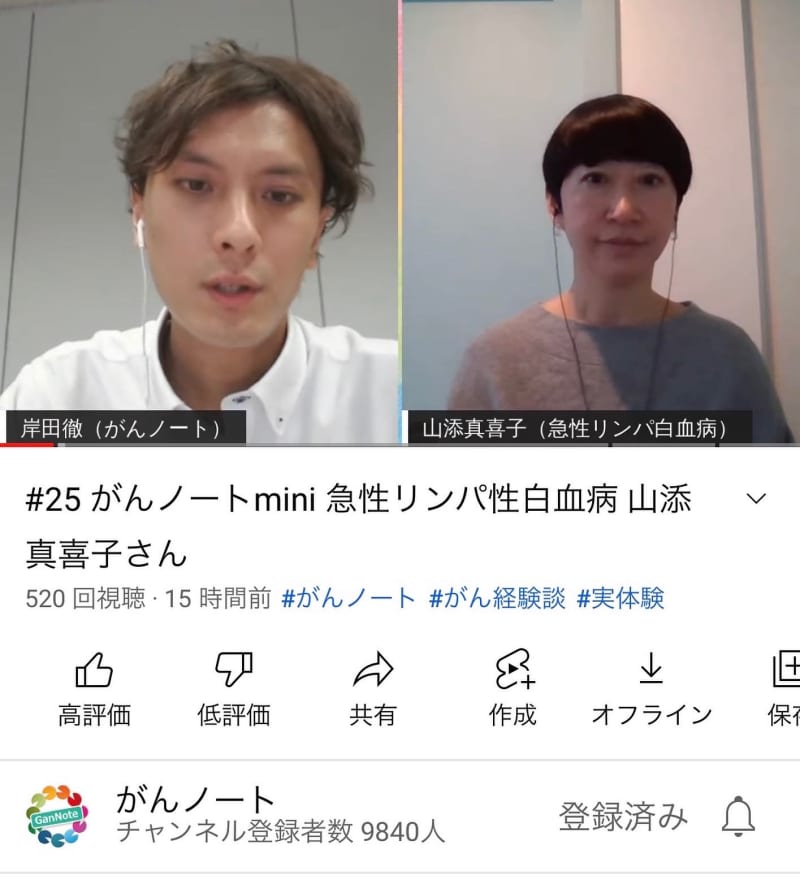Open the がんノート channel page
Screen dimensions: 800x880
tap(195, 815)
